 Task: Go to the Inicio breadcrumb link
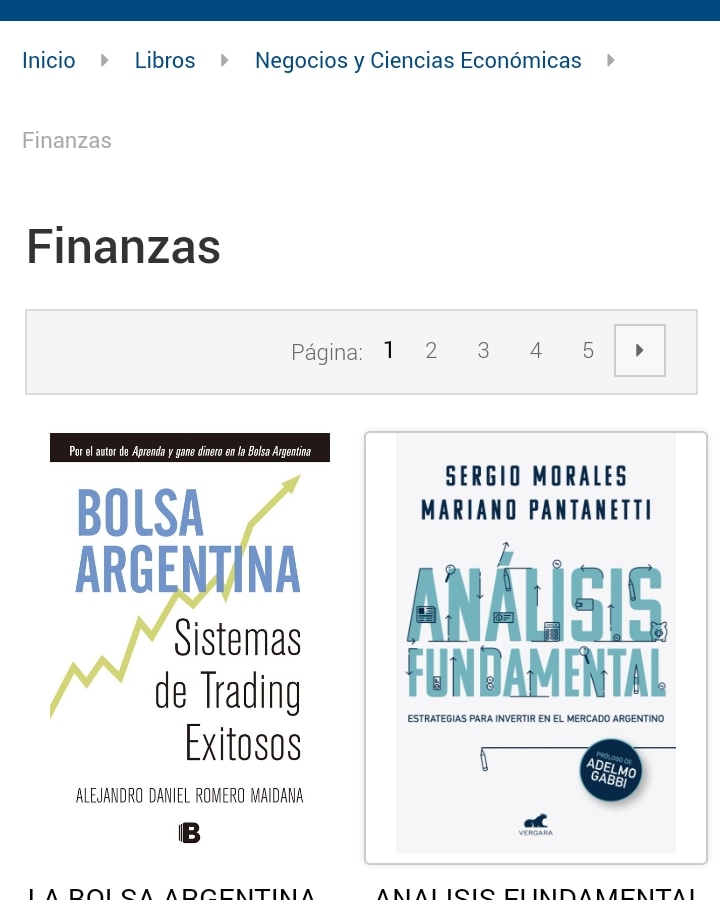(48, 60)
